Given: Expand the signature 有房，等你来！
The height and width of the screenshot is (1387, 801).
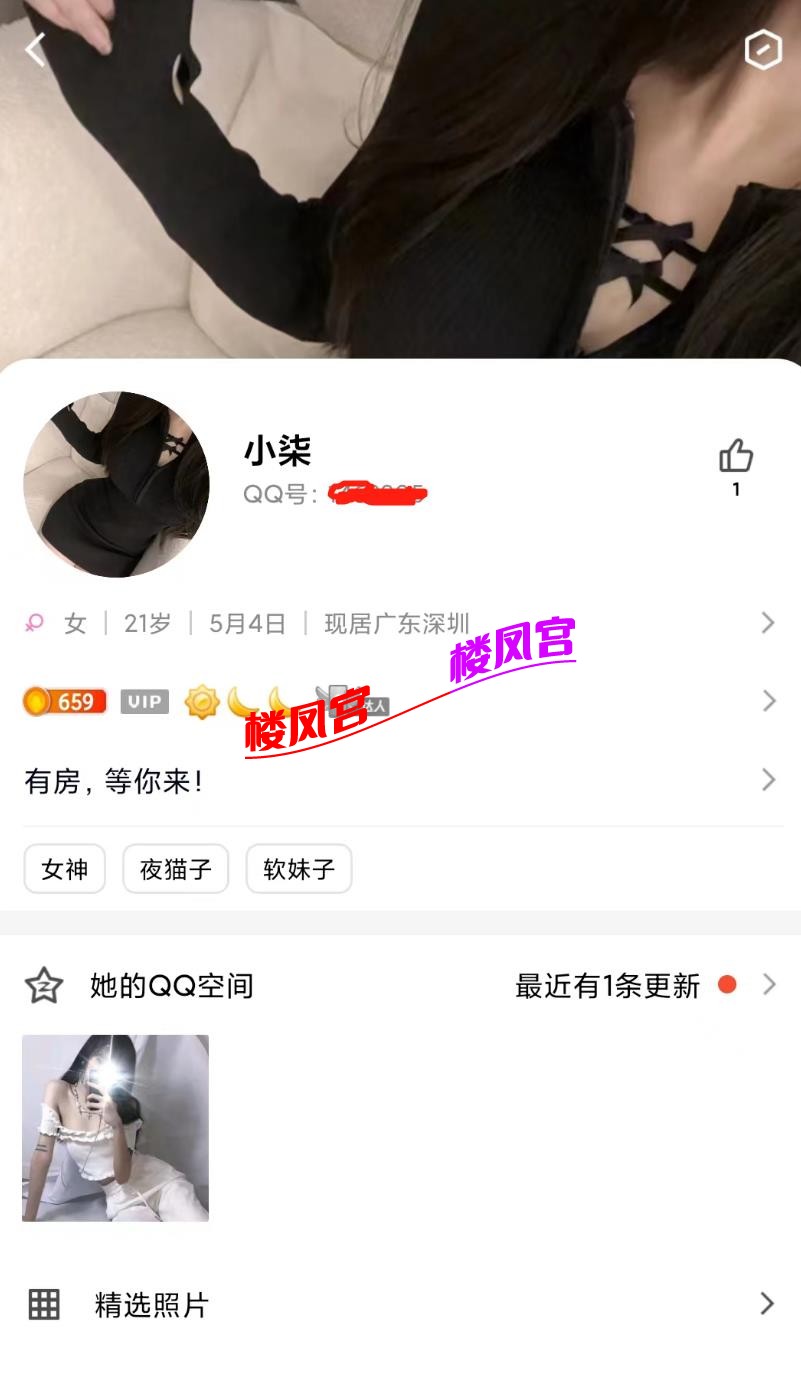Looking at the screenshot, I should (768, 780).
